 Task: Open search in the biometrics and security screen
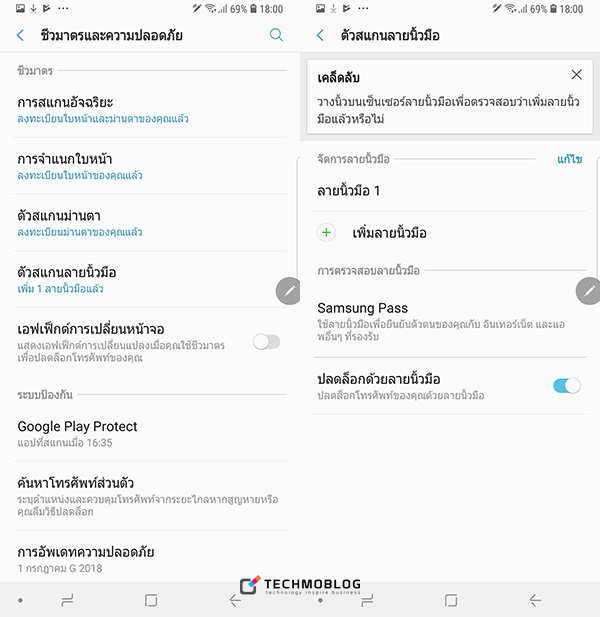277,35
